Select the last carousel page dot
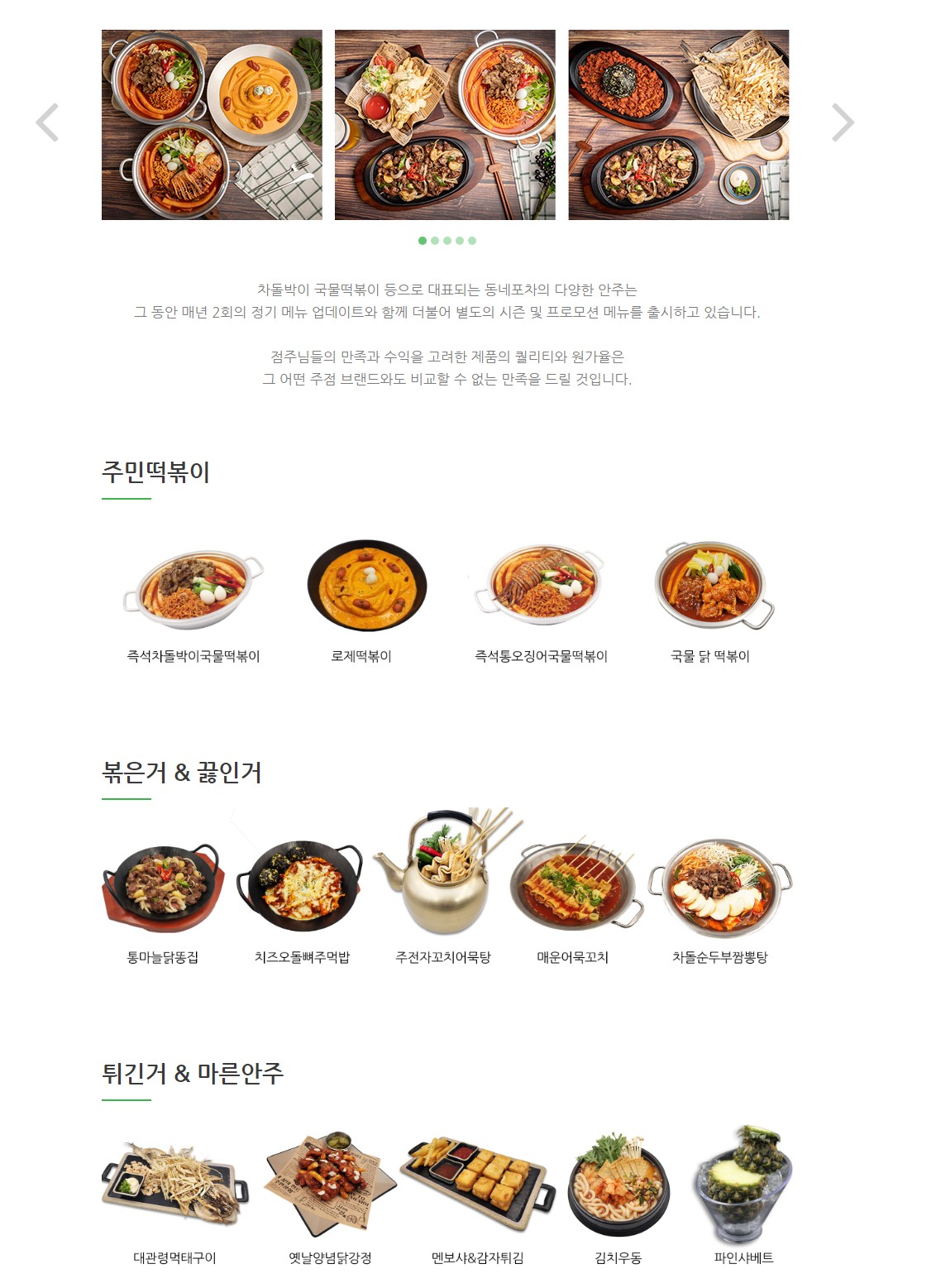 click(472, 241)
